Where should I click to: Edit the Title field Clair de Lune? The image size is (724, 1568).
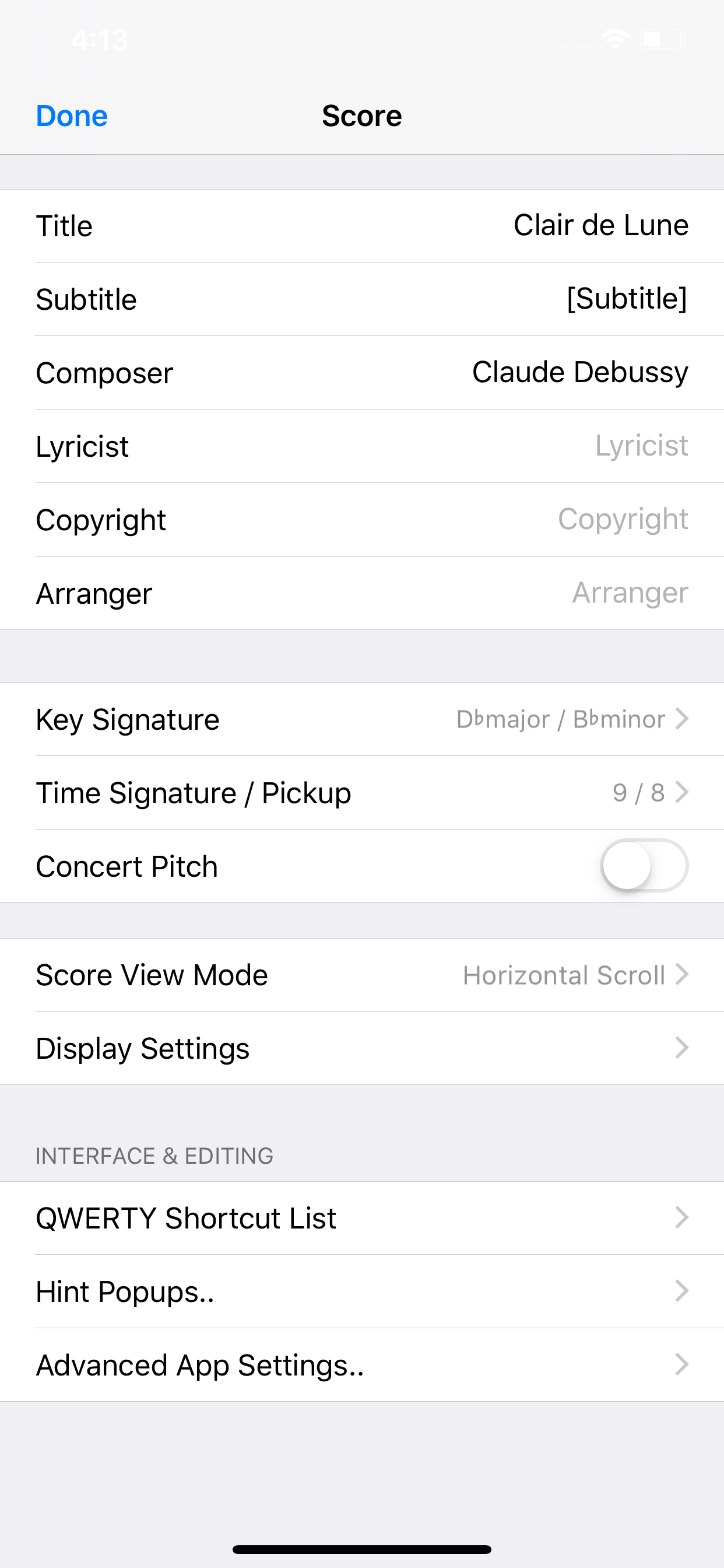click(600, 226)
